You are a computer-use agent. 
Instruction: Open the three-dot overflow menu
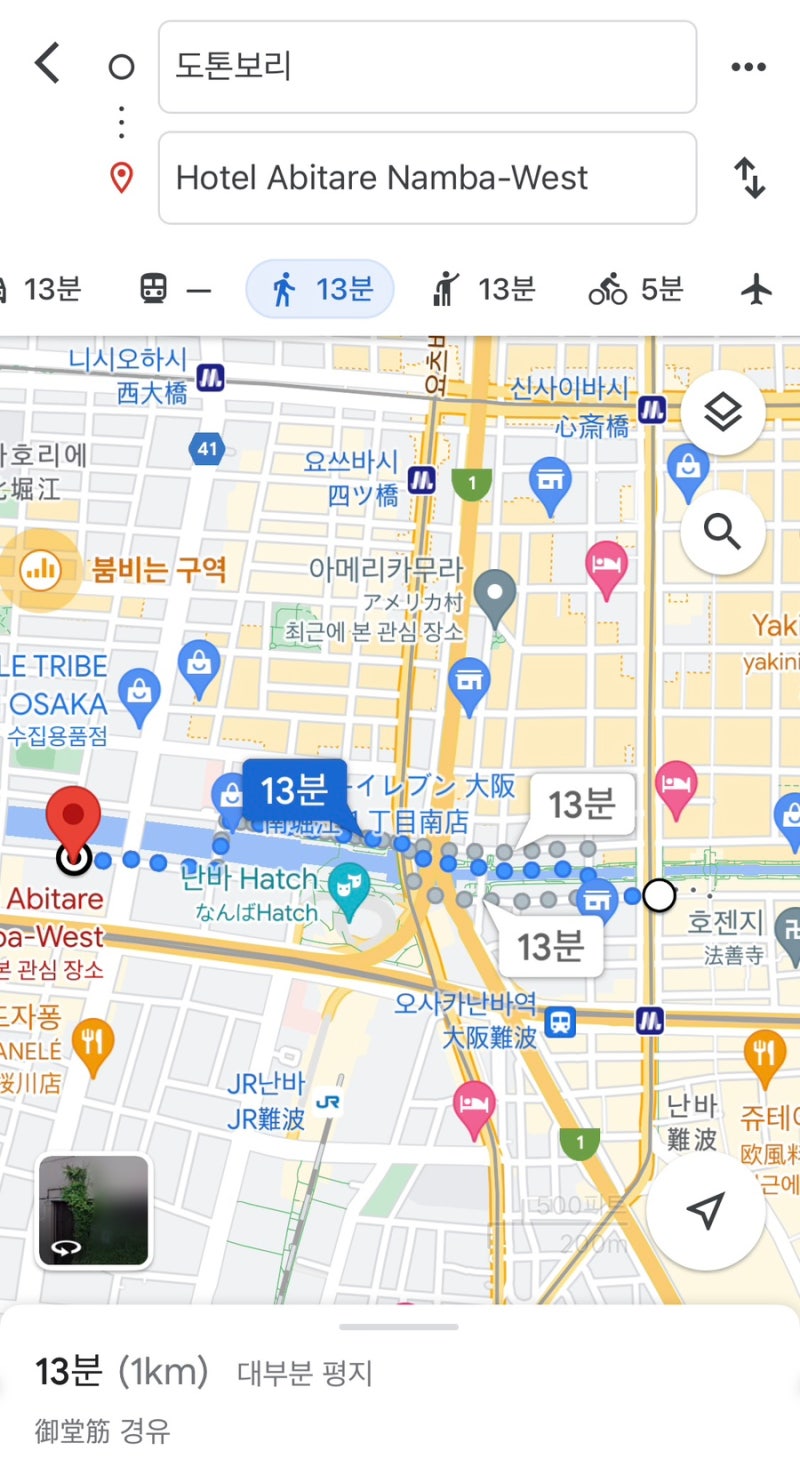(x=748, y=67)
